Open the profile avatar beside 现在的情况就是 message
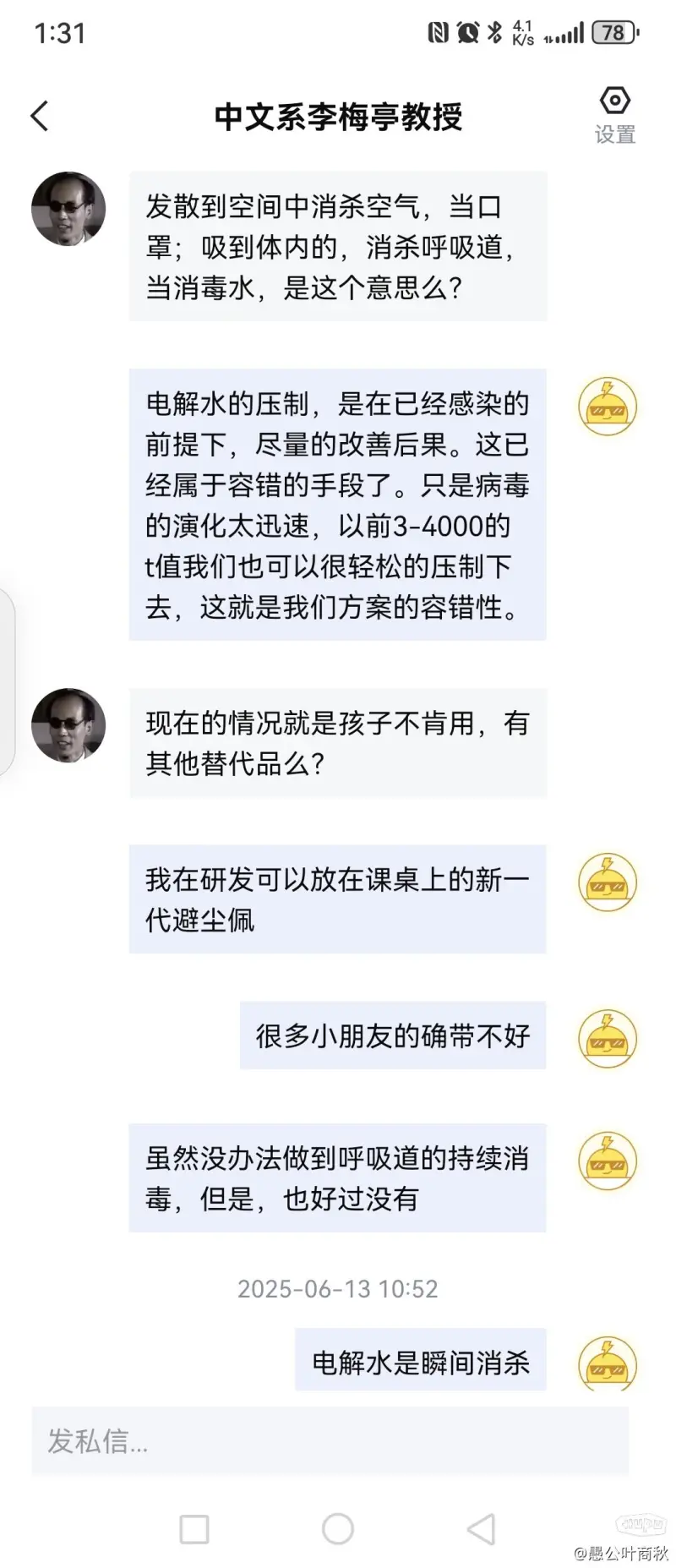676x1568 pixels. [x=68, y=725]
